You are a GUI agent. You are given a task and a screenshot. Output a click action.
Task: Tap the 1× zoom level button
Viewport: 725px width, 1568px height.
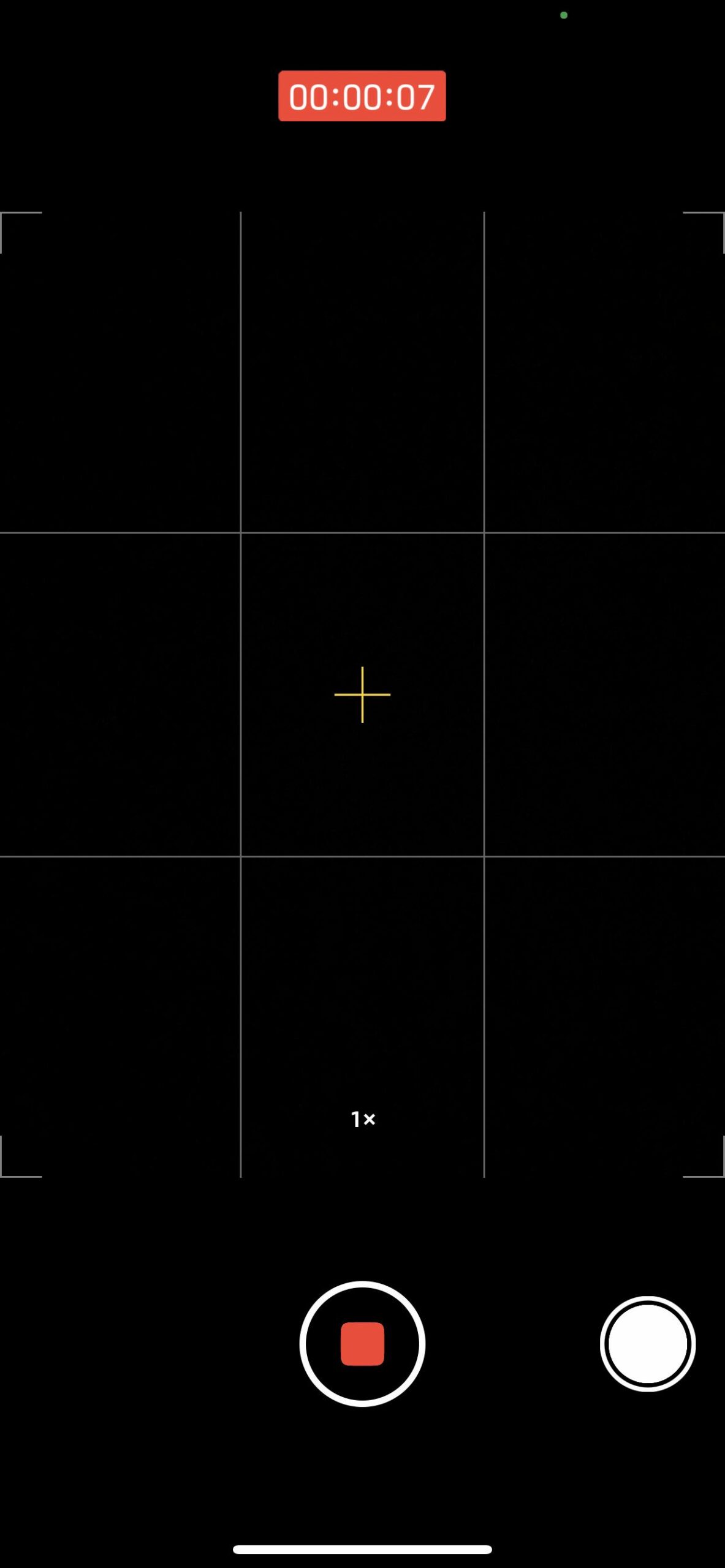(x=363, y=1119)
